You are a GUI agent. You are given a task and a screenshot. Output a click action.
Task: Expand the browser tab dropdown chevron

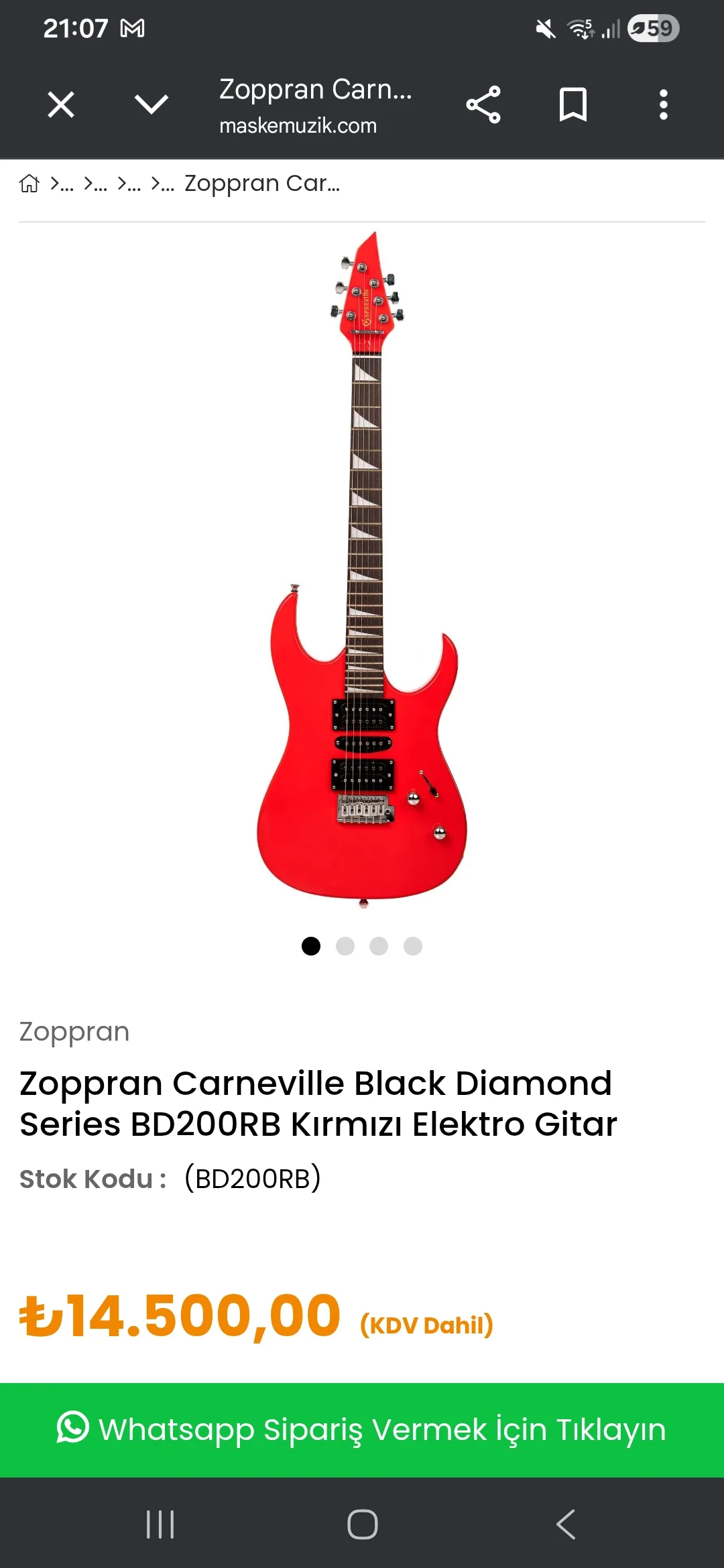[151, 105]
